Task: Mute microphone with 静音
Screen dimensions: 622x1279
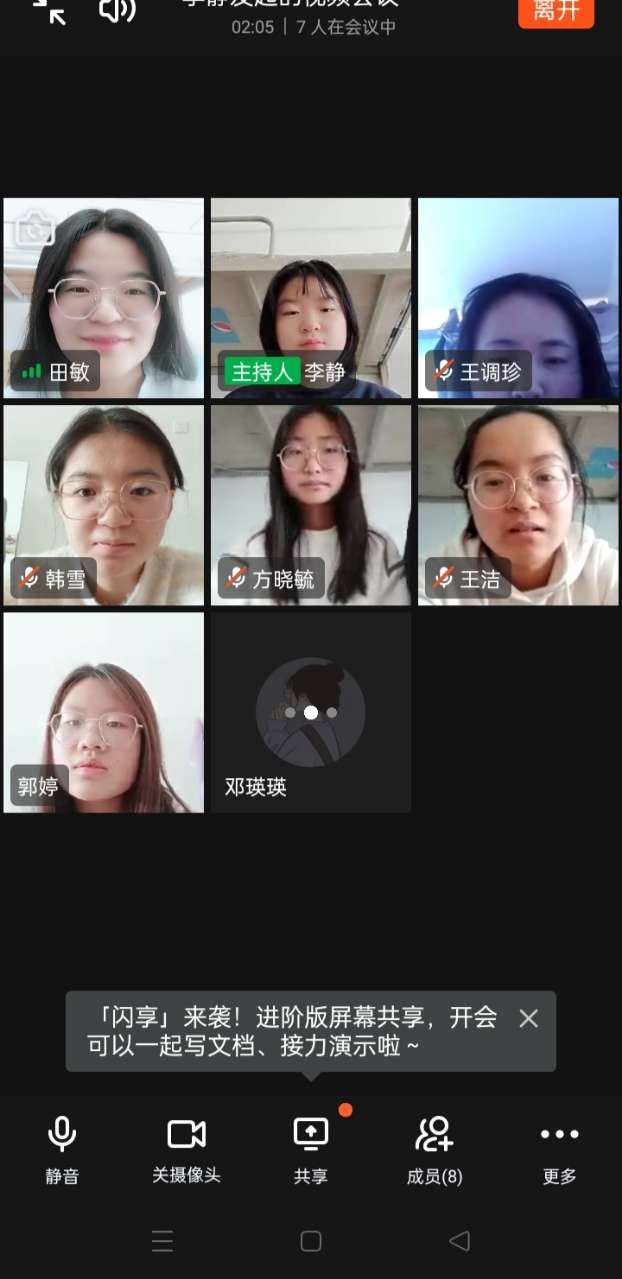Action: tap(62, 1148)
